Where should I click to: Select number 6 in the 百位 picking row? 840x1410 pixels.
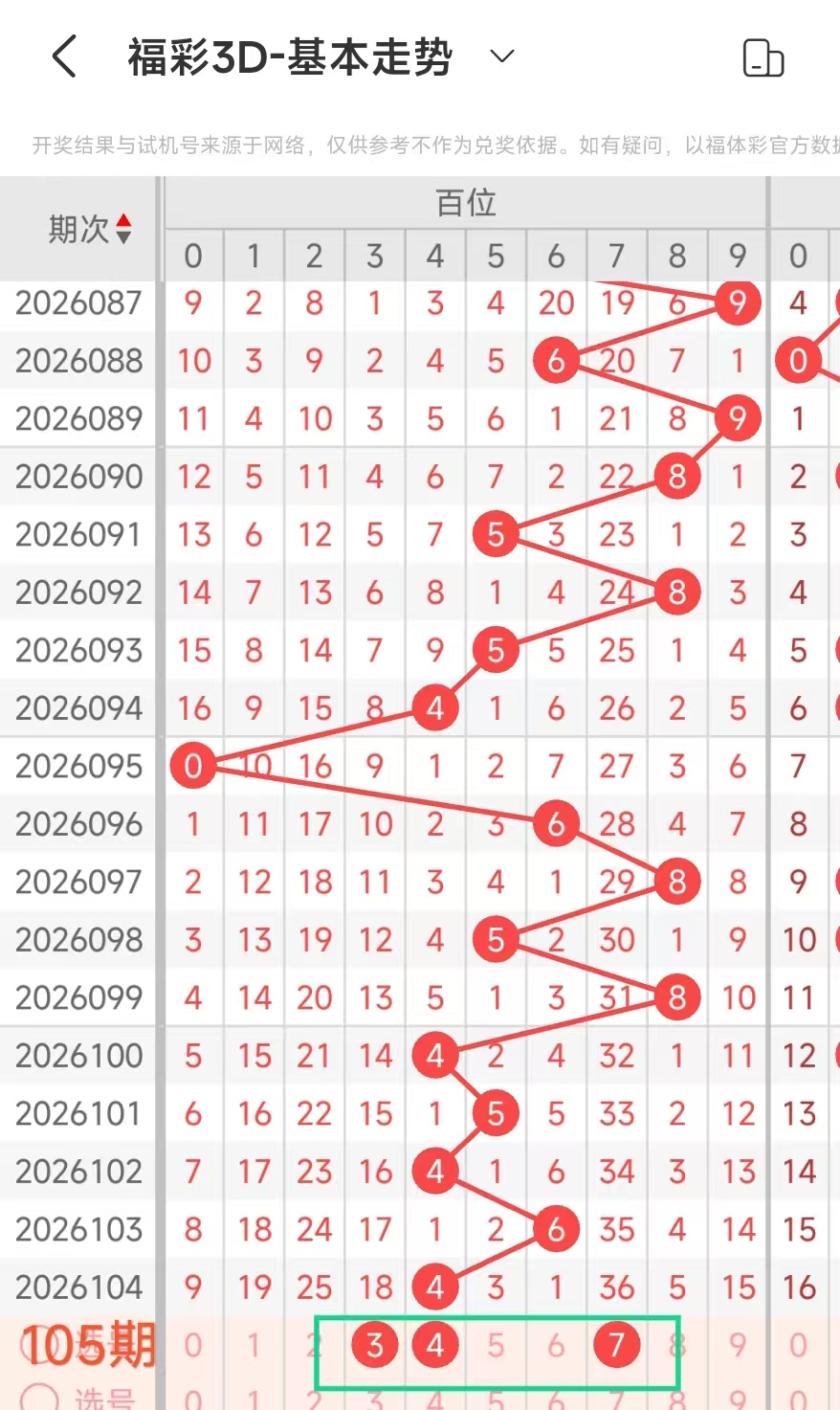click(556, 1345)
